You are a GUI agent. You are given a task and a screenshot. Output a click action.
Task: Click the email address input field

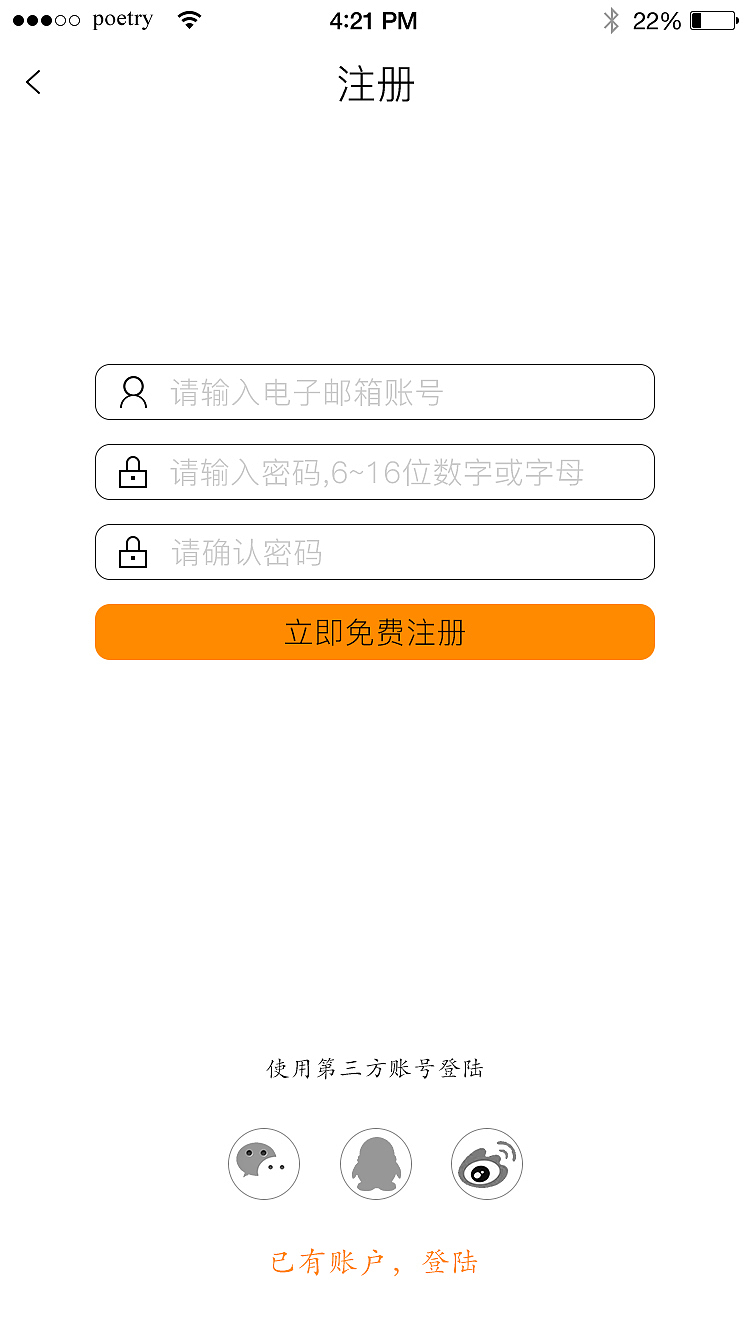(x=375, y=391)
